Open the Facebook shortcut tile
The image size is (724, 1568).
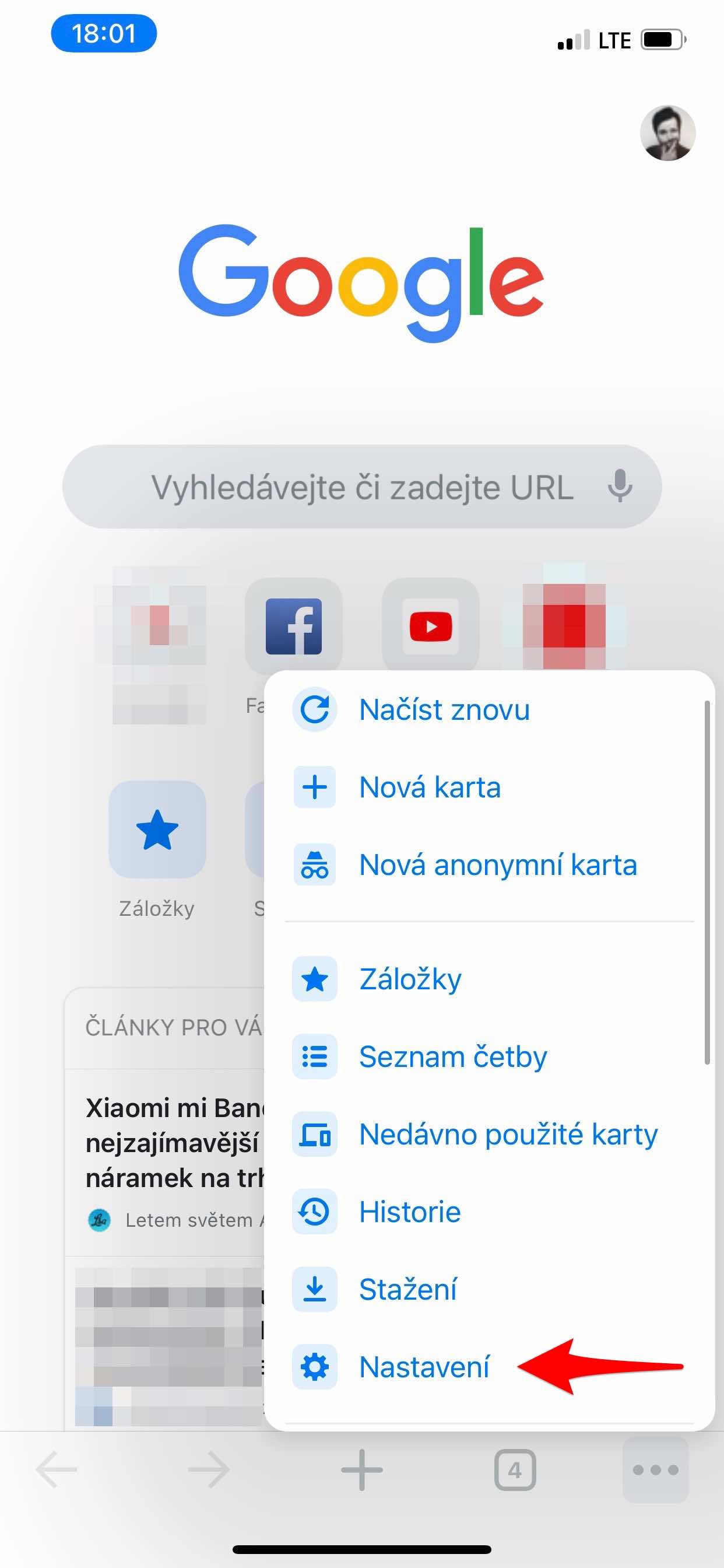click(x=293, y=626)
